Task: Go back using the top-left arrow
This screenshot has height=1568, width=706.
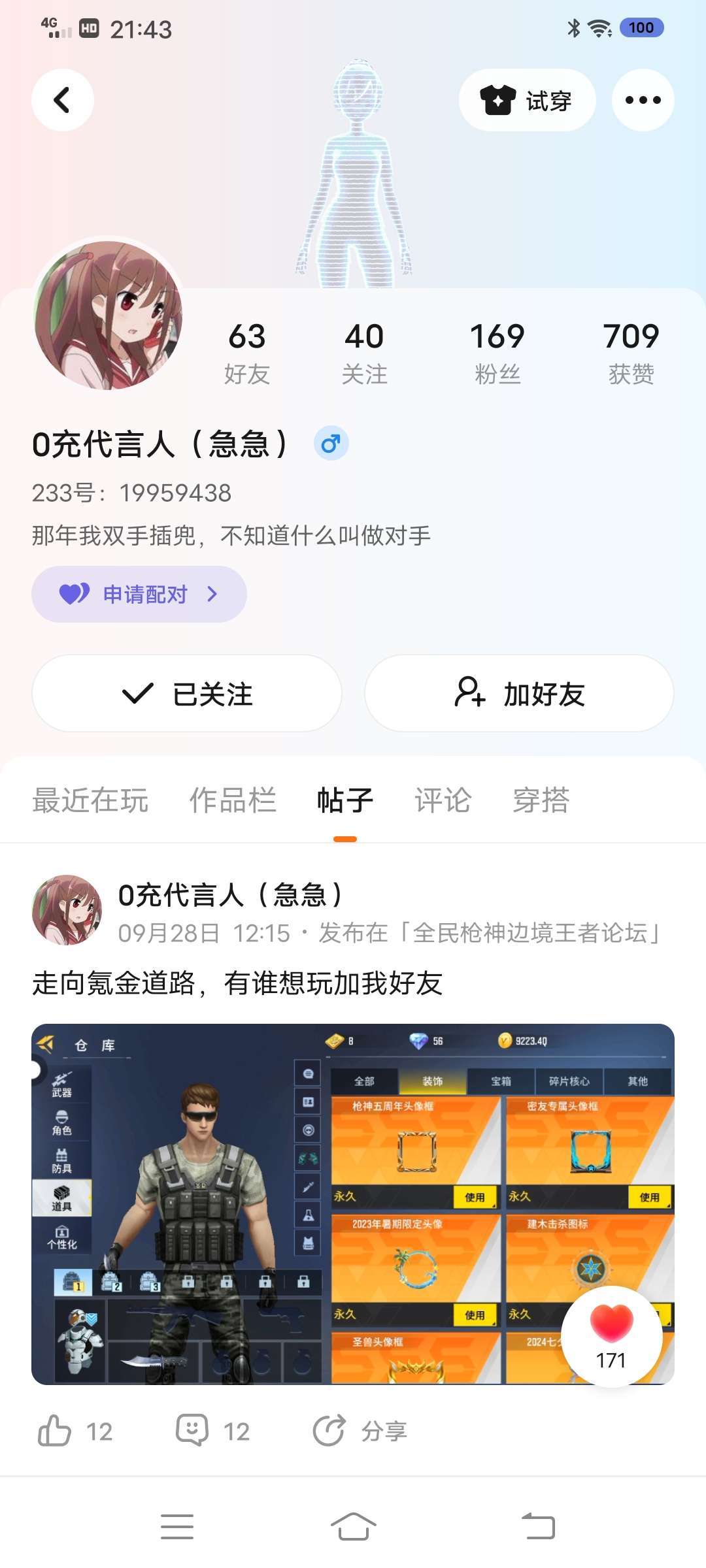Action: (62, 100)
